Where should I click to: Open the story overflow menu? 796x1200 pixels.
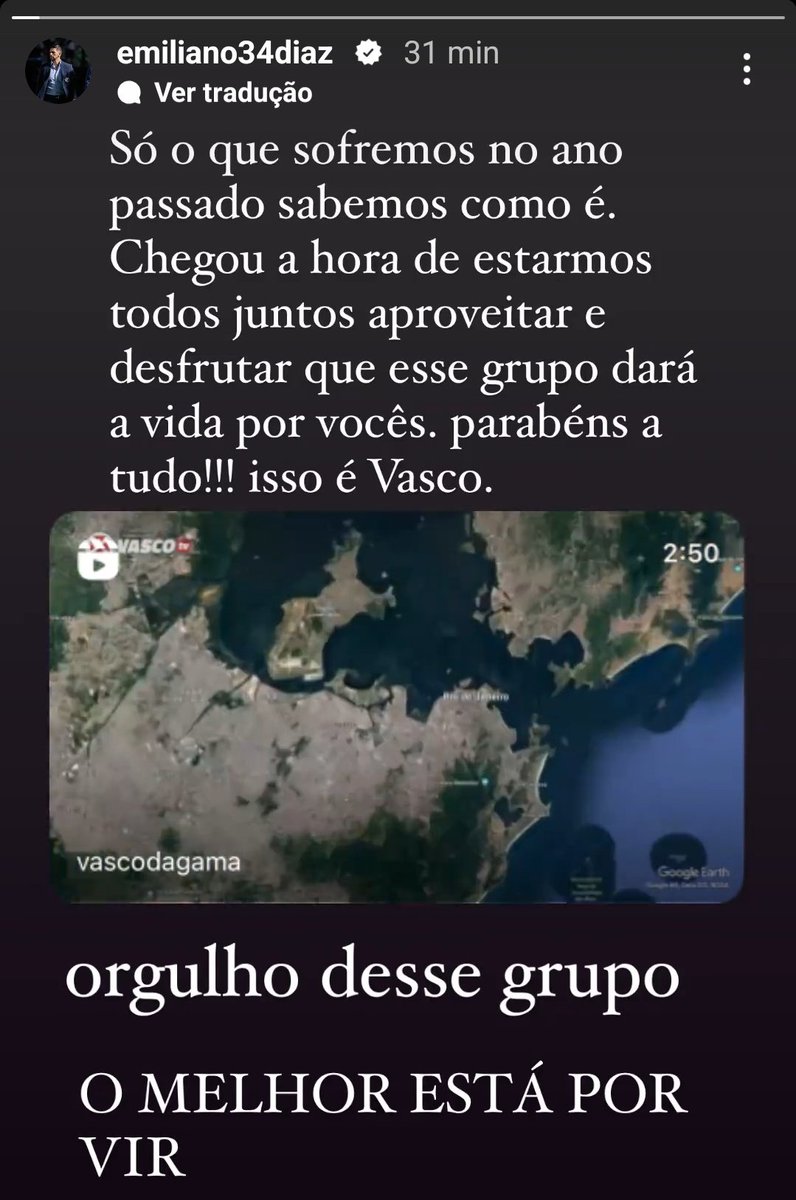click(747, 69)
